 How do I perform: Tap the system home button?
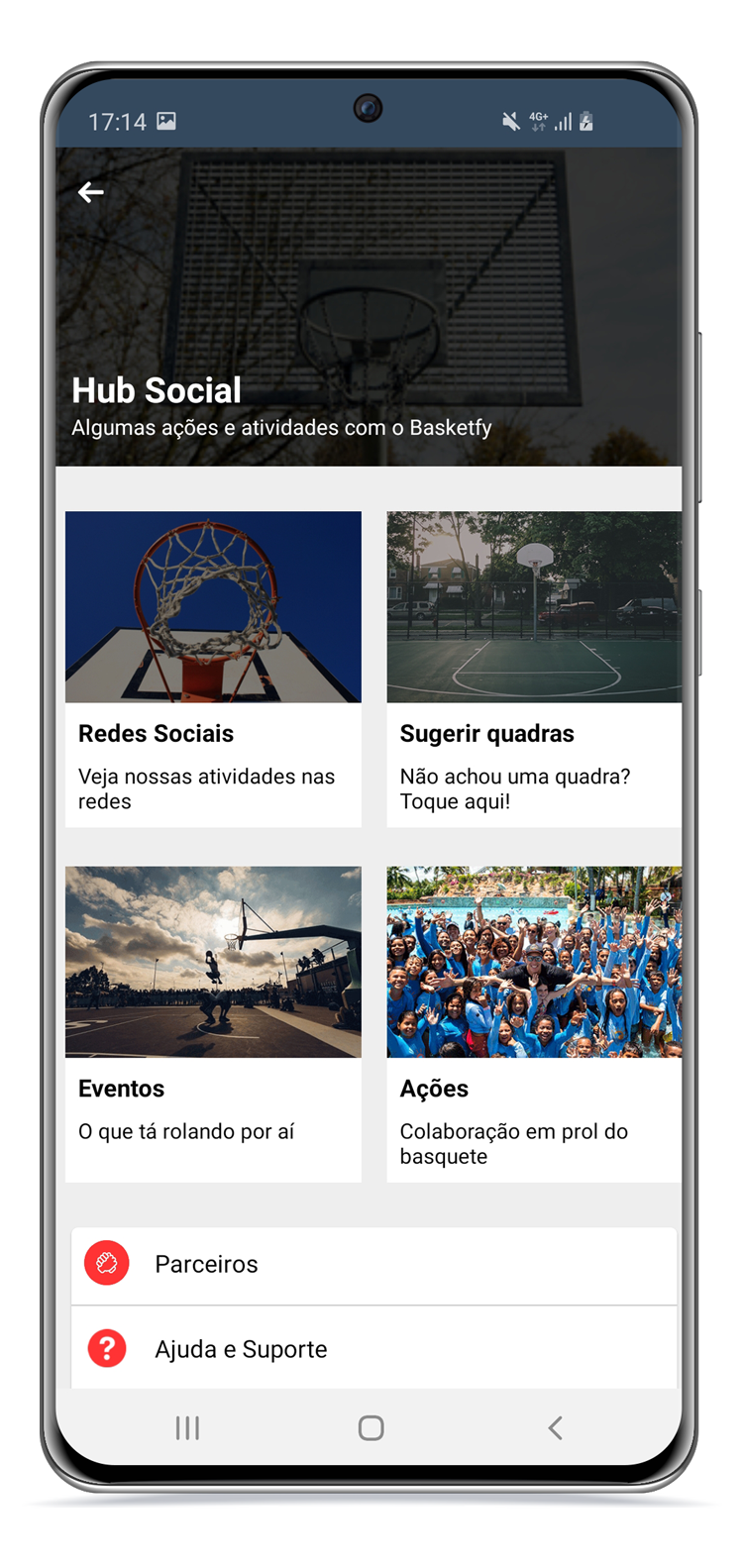pyautogui.click(x=371, y=1427)
